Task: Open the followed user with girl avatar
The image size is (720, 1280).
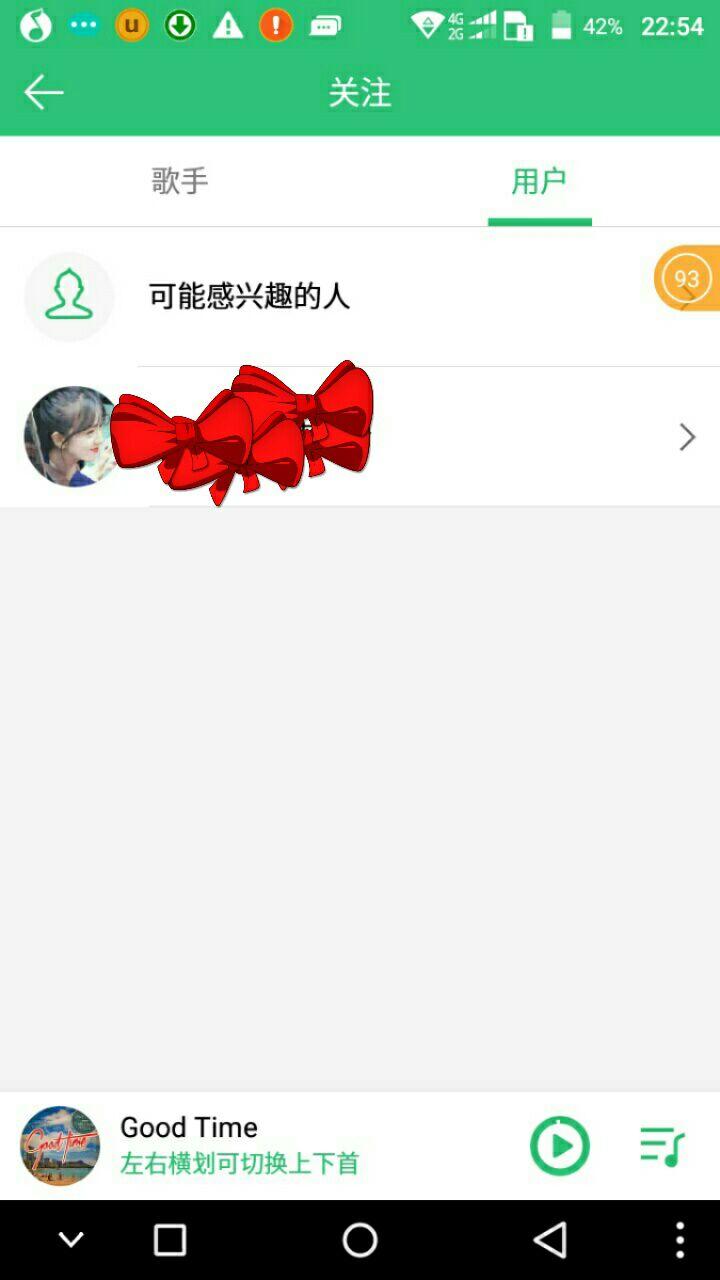Action: pos(360,437)
